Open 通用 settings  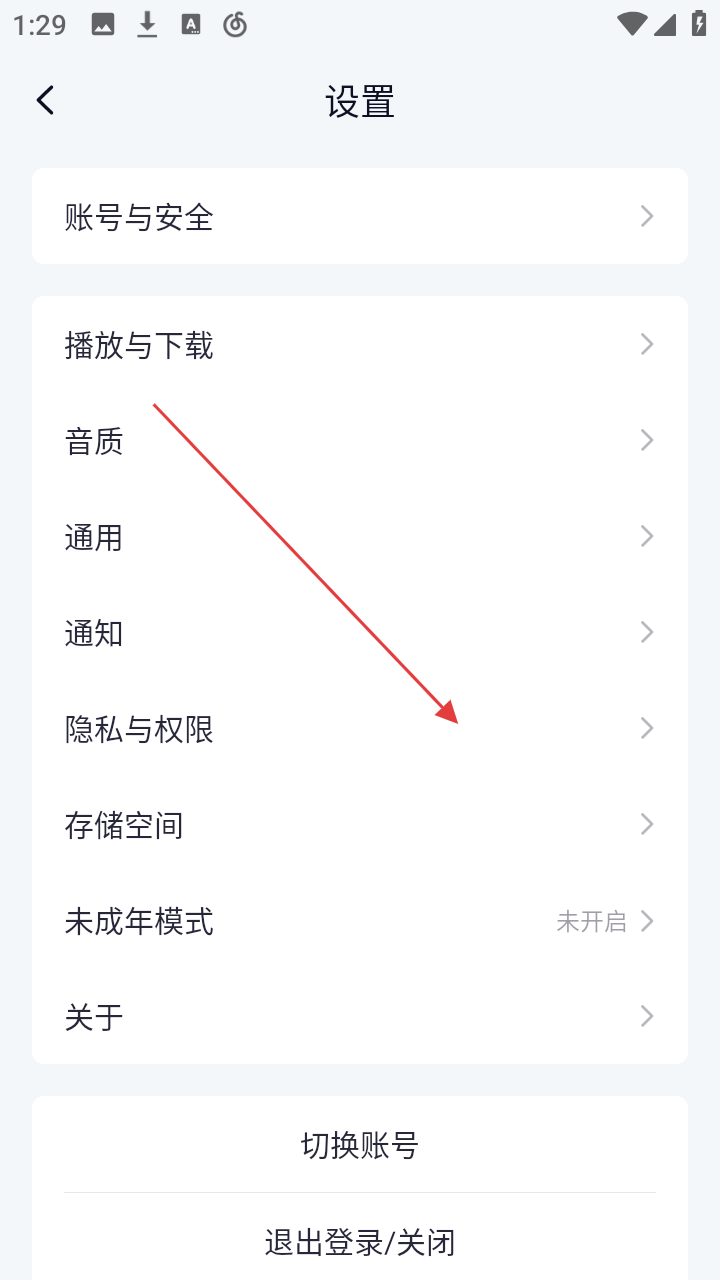pyautogui.click(x=360, y=537)
